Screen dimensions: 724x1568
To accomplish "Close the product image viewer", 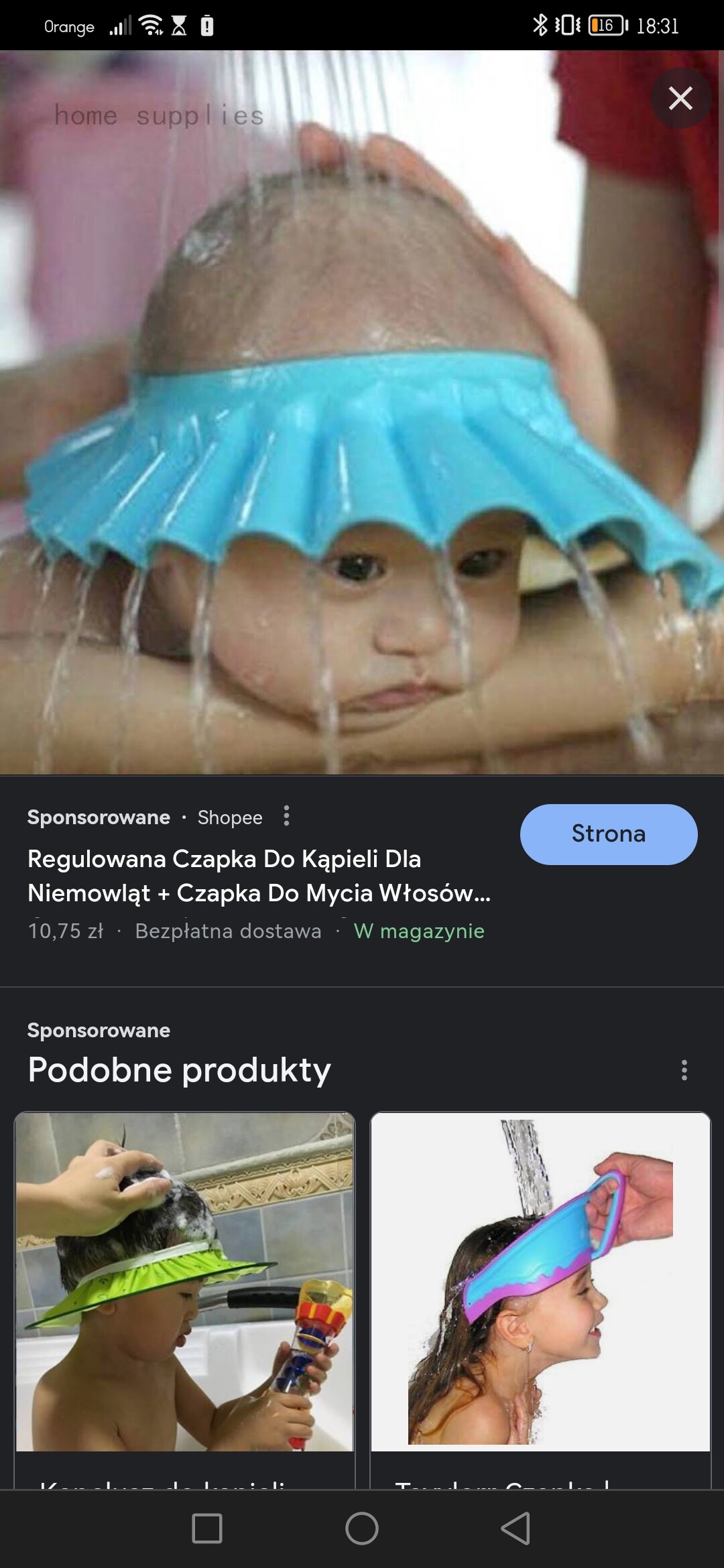I will 680,98.
